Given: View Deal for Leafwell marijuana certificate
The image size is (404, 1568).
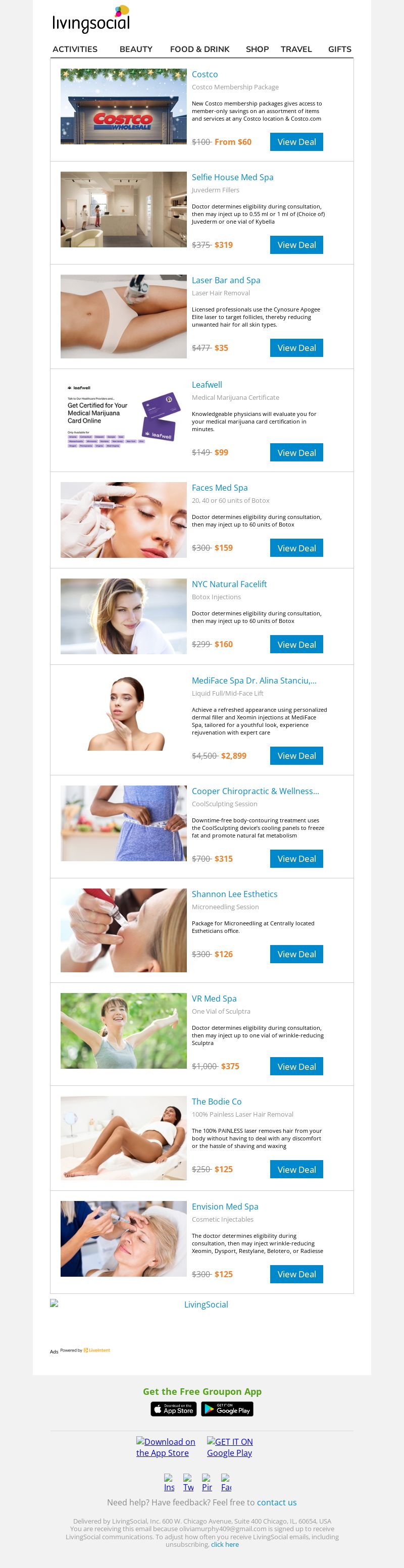Looking at the screenshot, I should pos(296,452).
